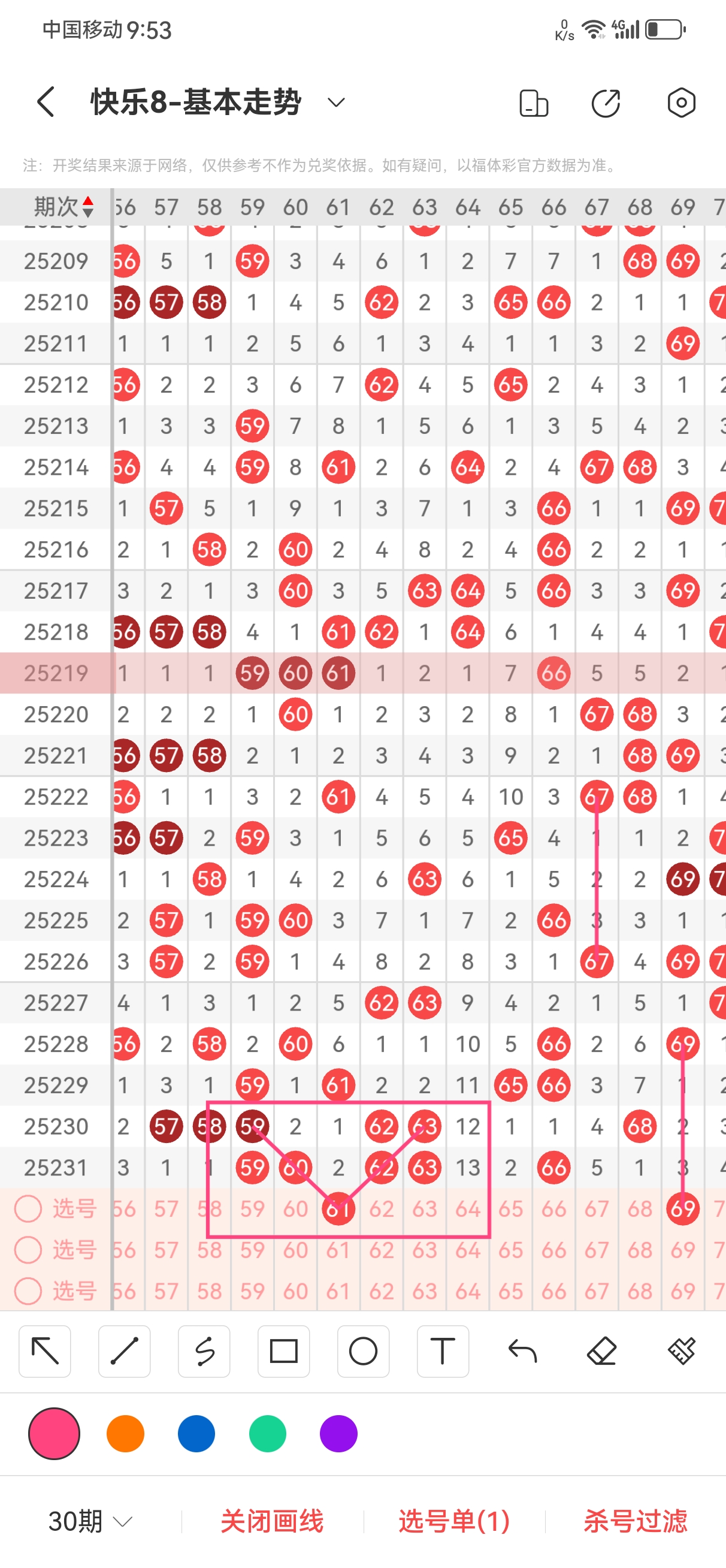Activate the eraser tool
The width and height of the screenshot is (726, 1568).
click(602, 1351)
